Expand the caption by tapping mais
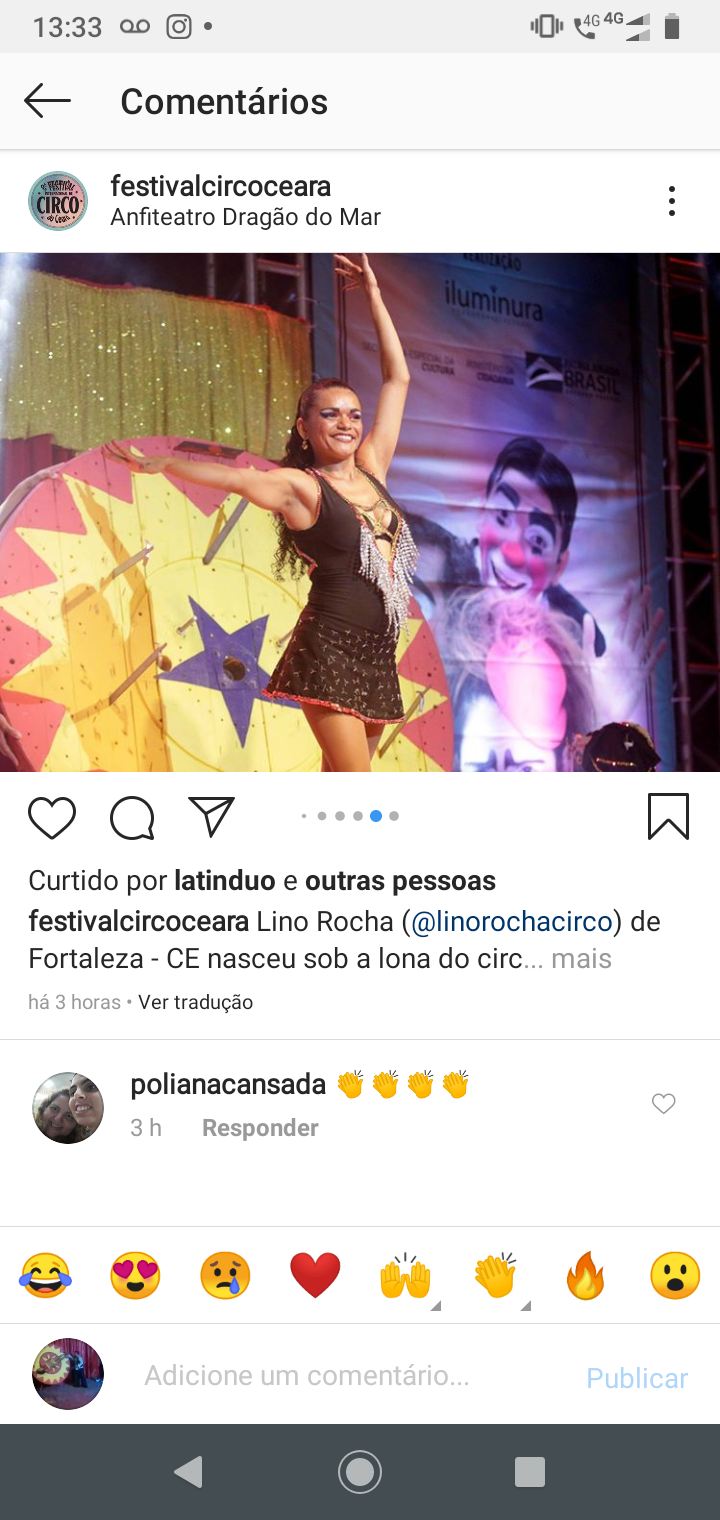Image resolution: width=720 pixels, height=1520 pixels. pyautogui.click(x=581, y=959)
